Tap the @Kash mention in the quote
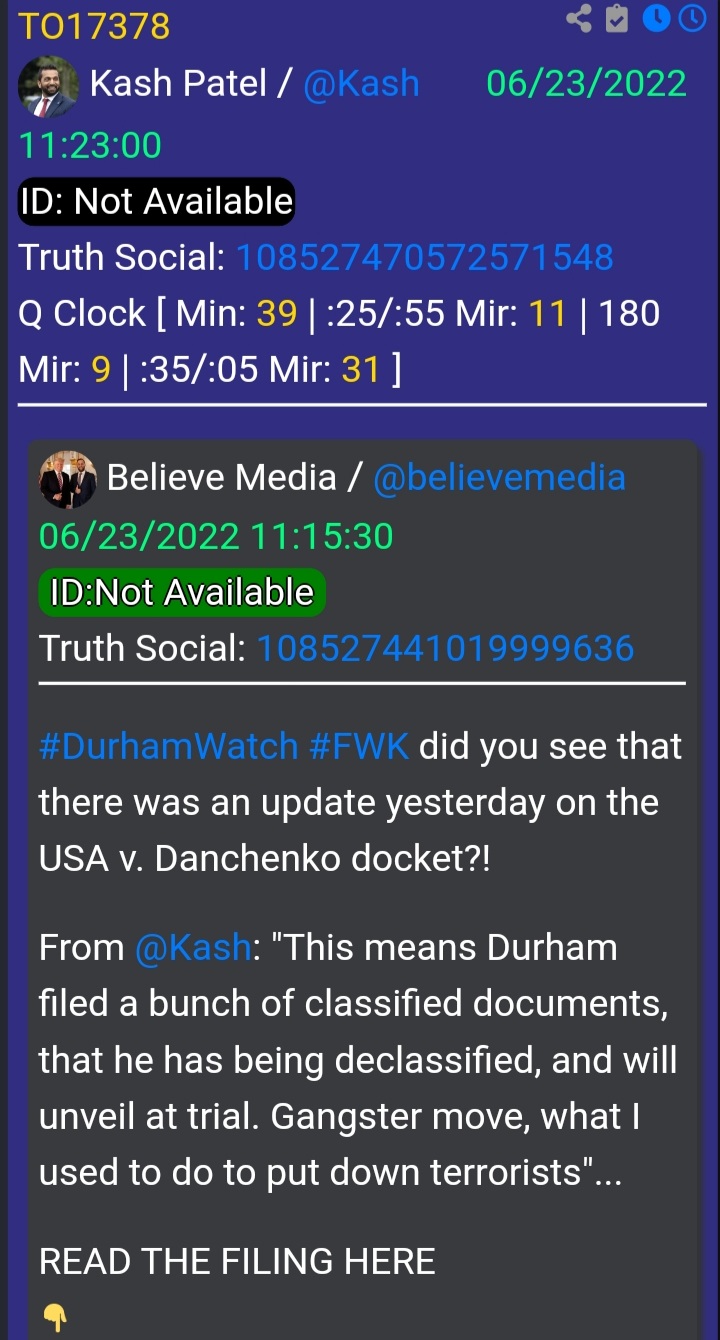The image size is (720, 1340). coord(192,947)
